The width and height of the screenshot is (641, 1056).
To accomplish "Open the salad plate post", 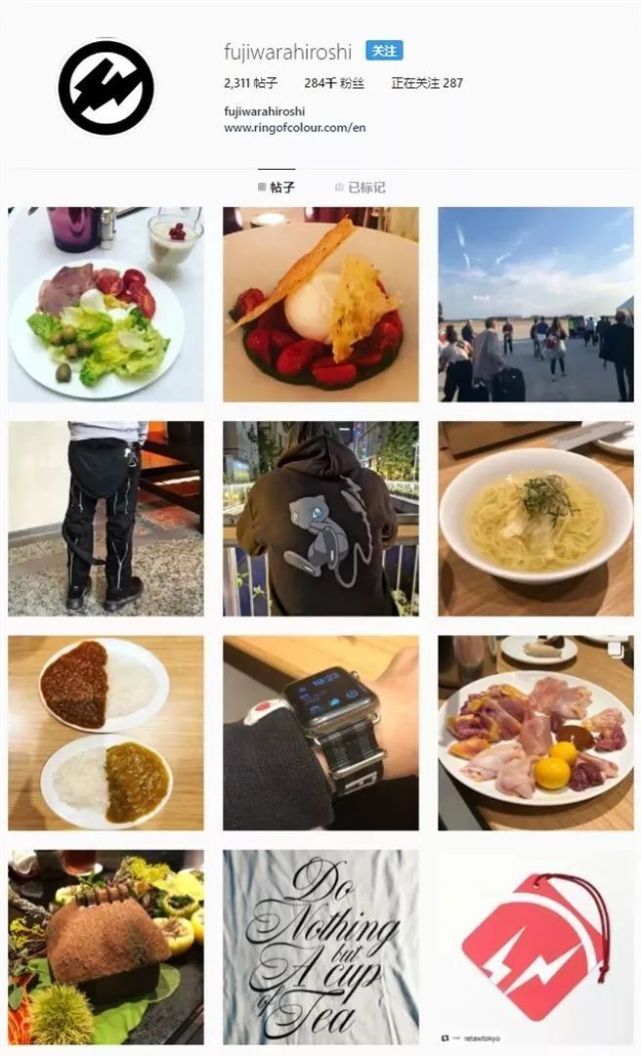I will tap(106, 304).
